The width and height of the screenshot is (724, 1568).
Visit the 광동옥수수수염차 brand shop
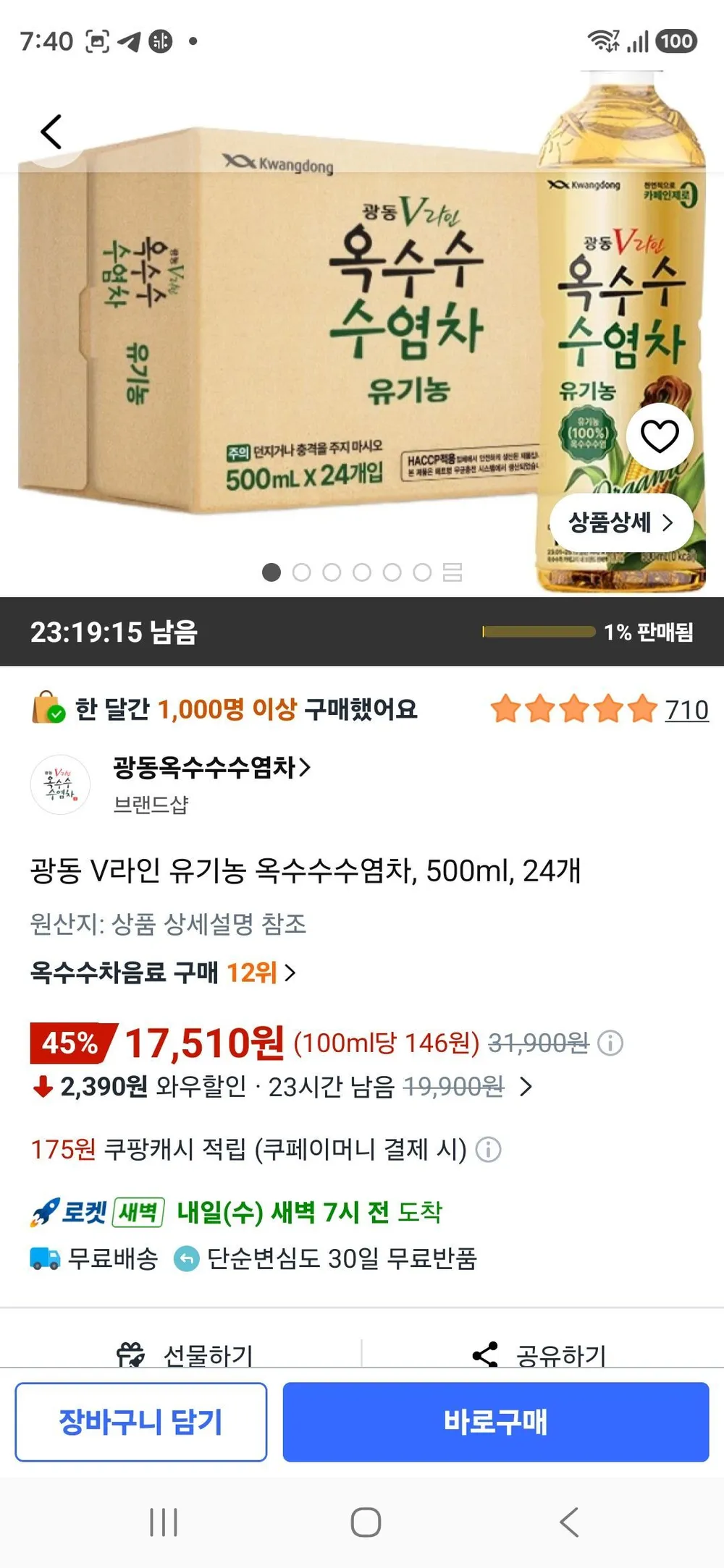[x=211, y=767]
